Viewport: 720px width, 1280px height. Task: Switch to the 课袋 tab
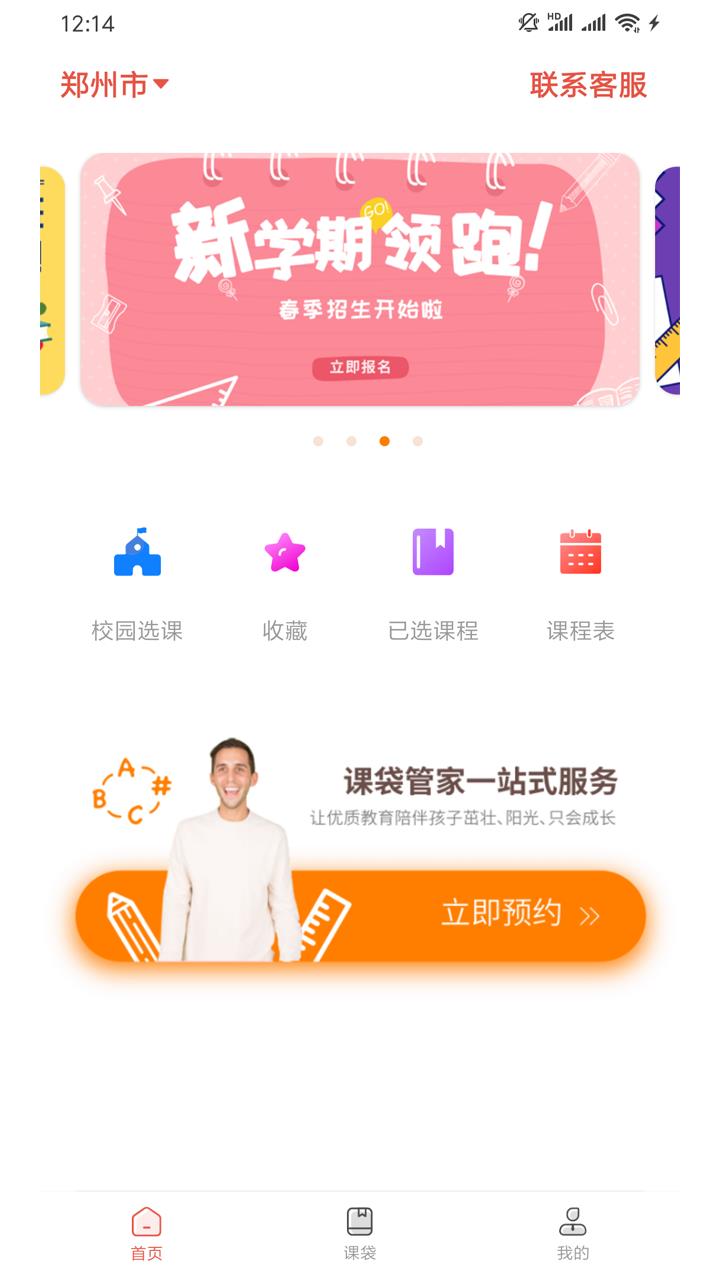click(360, 1234)
